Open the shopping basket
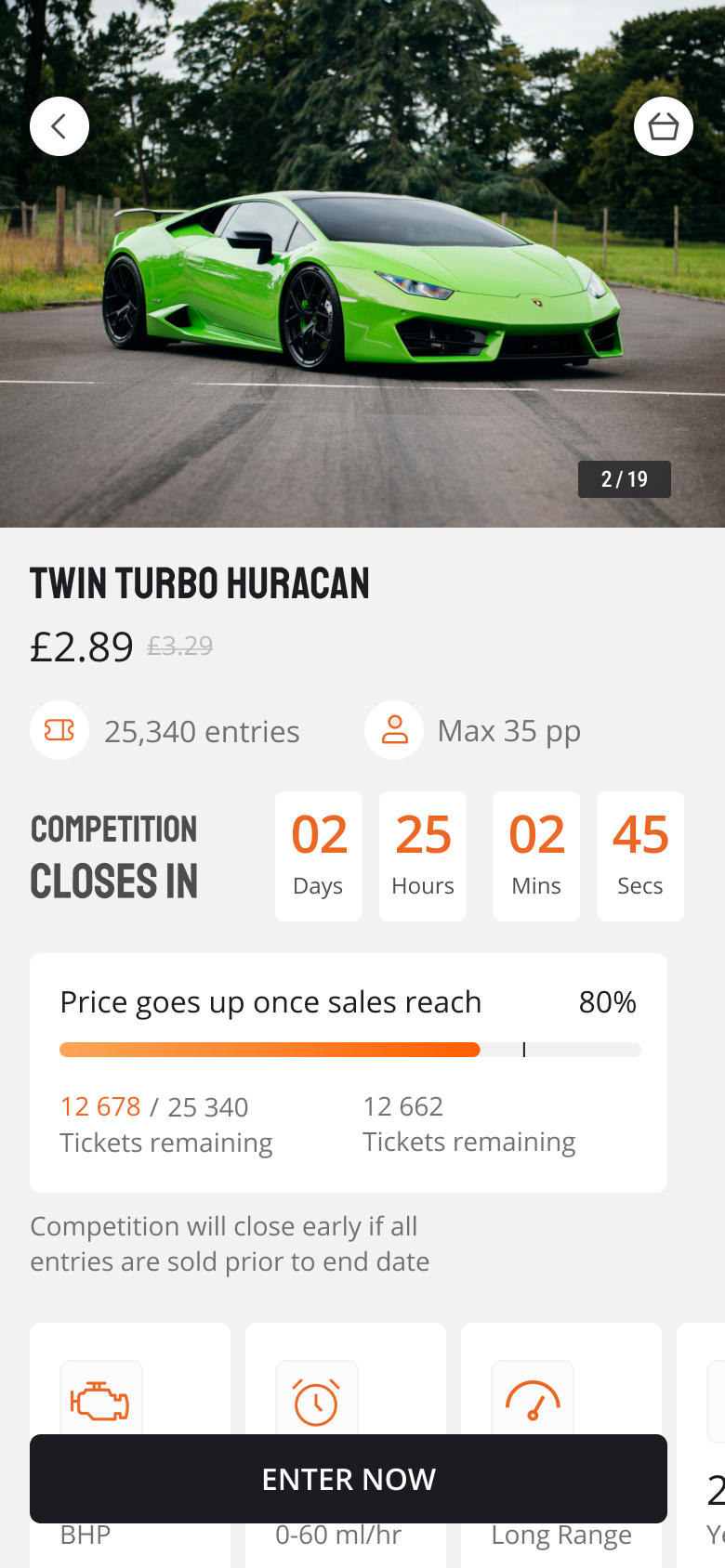The width and height of the screenshot is (725, 1568). pyautogui.click(x=663, y=126)
